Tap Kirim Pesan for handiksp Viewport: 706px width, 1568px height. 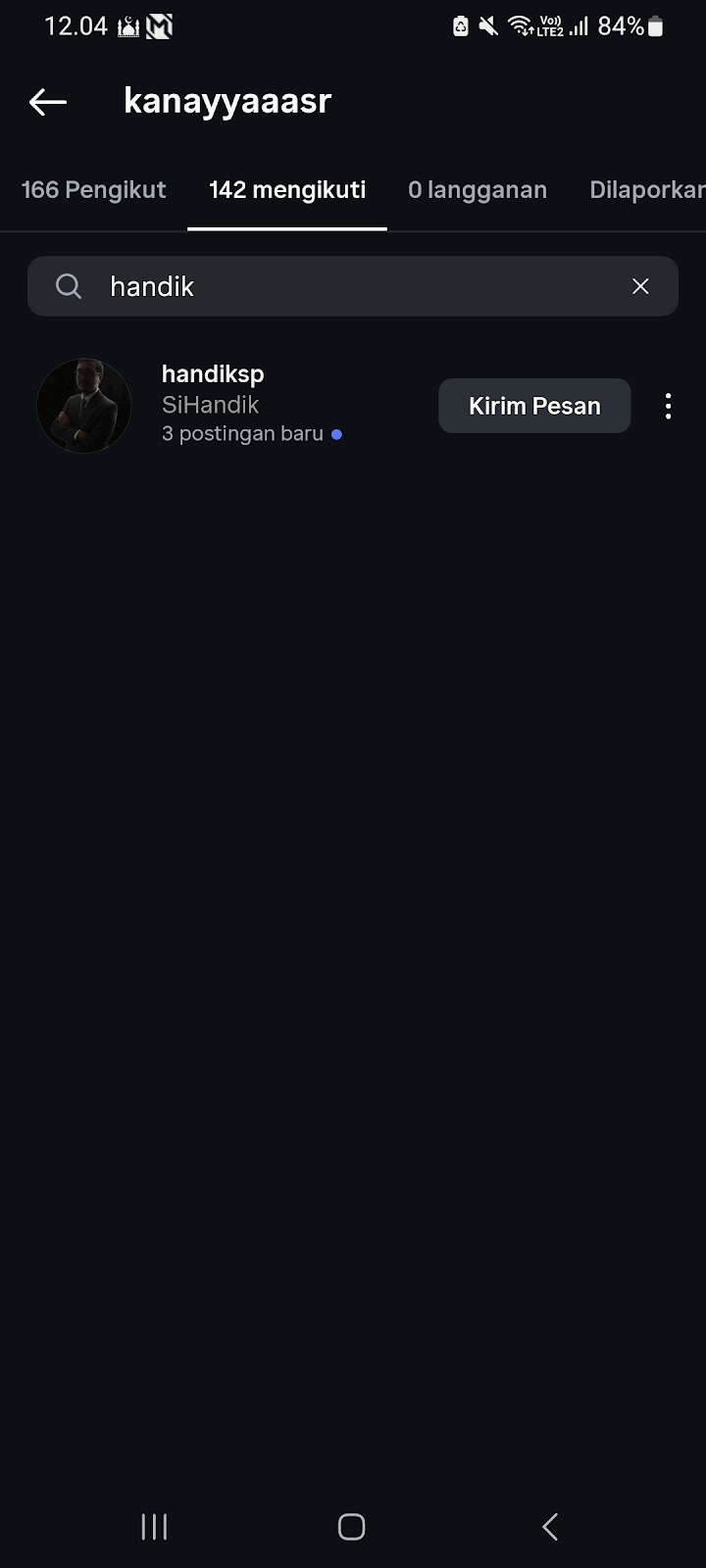[534, 406]
